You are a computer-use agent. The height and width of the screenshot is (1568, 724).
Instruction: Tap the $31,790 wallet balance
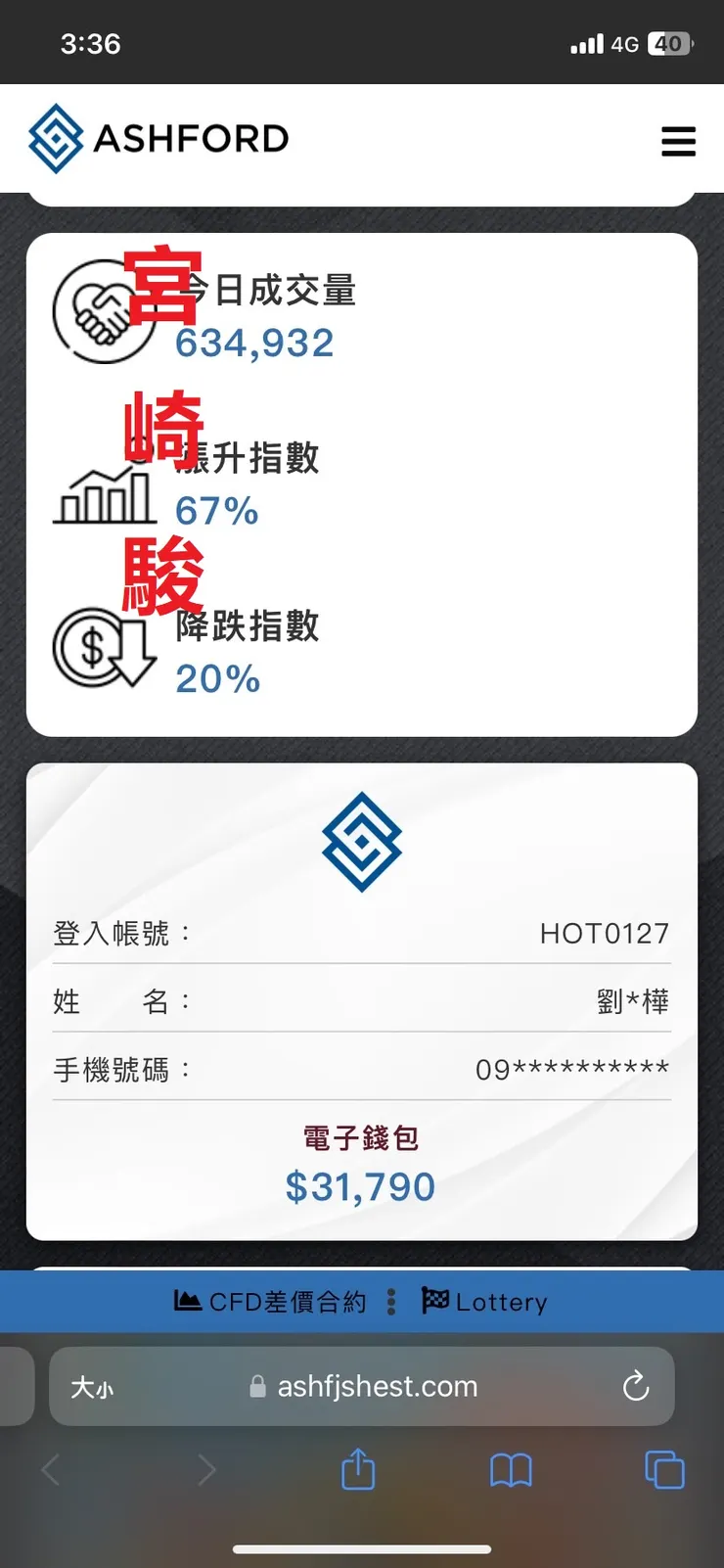(x=360, y=1185)
